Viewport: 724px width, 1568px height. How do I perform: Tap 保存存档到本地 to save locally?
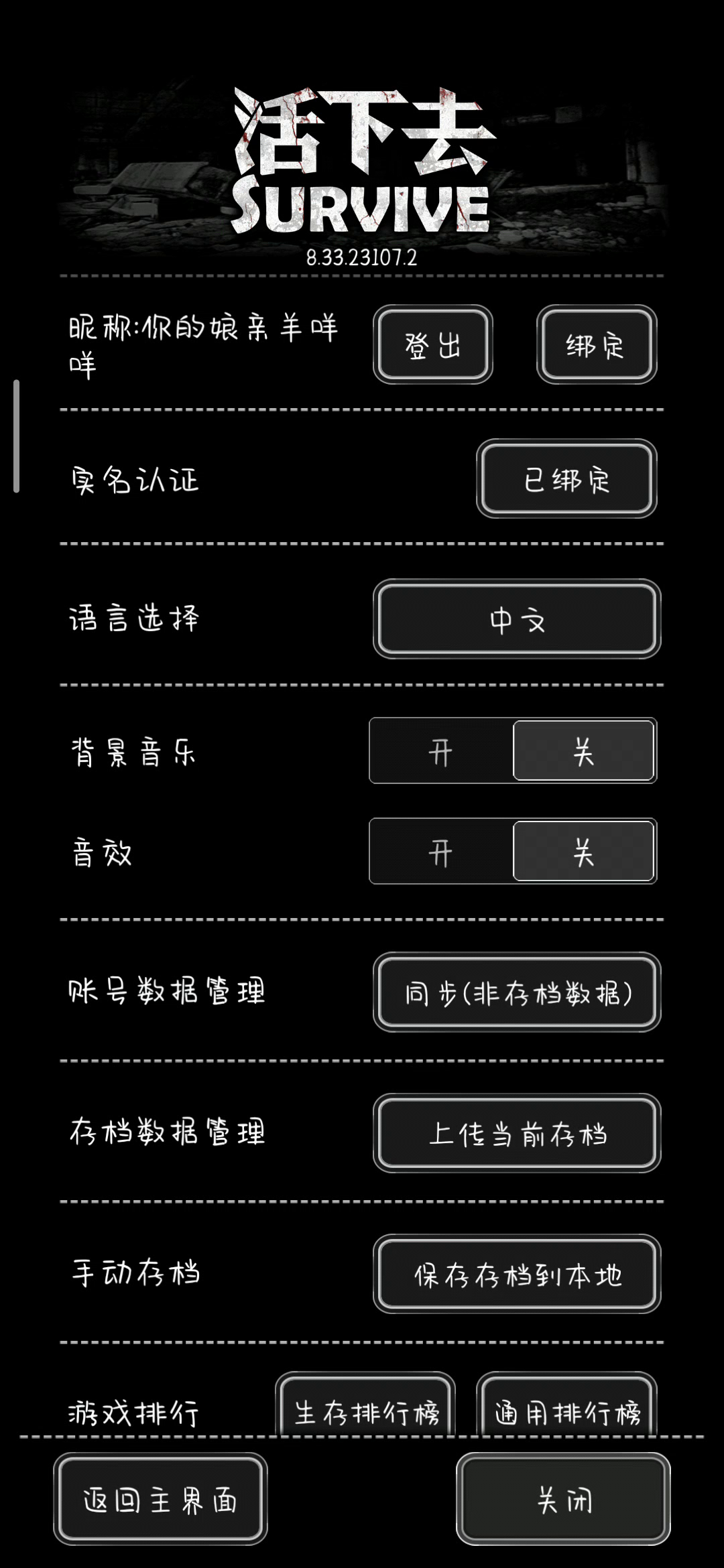517,1274
